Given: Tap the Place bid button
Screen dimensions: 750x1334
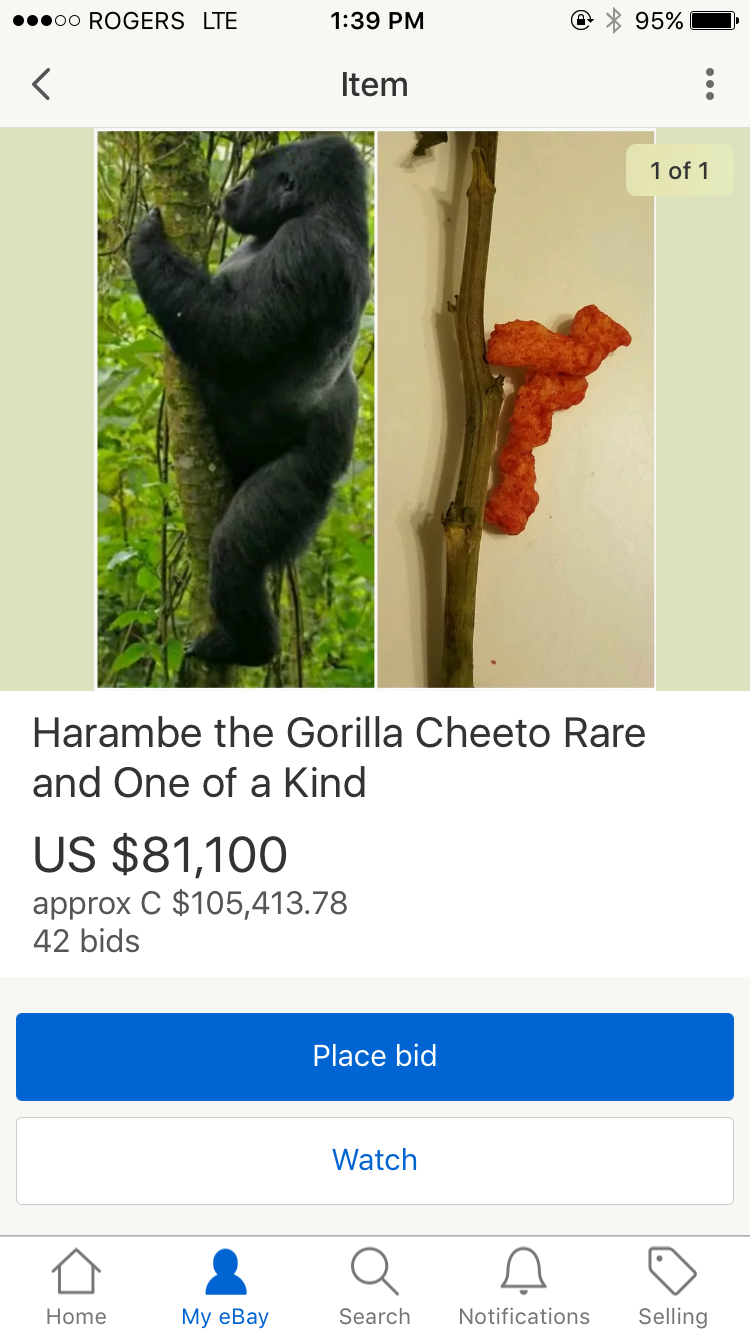Looking at the screenshot, I should (375, 1056).
